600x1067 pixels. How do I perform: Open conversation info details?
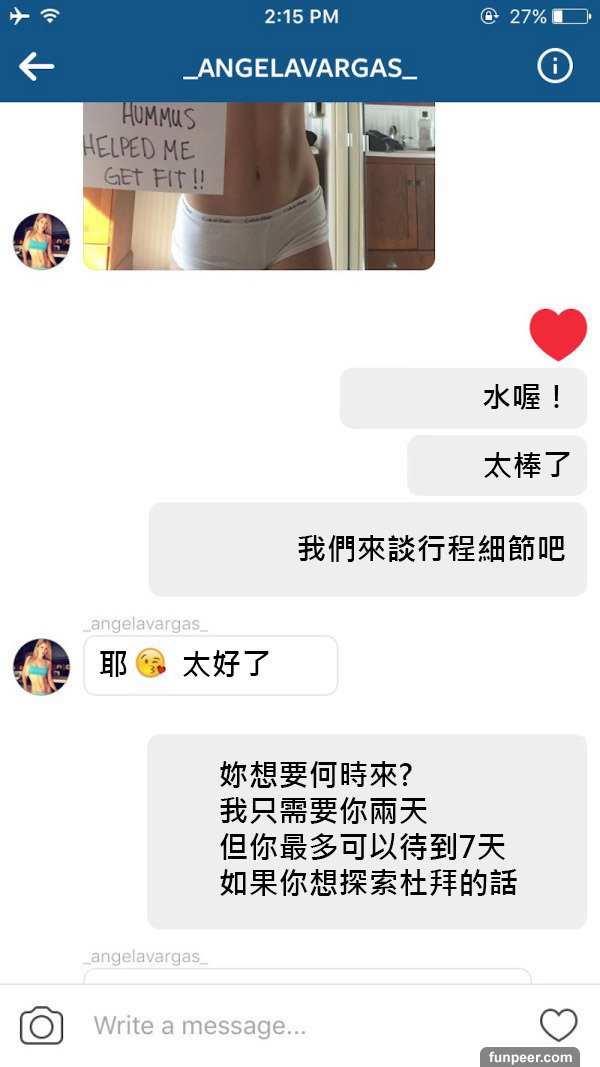pyautogui.click(x=555, y=67)
